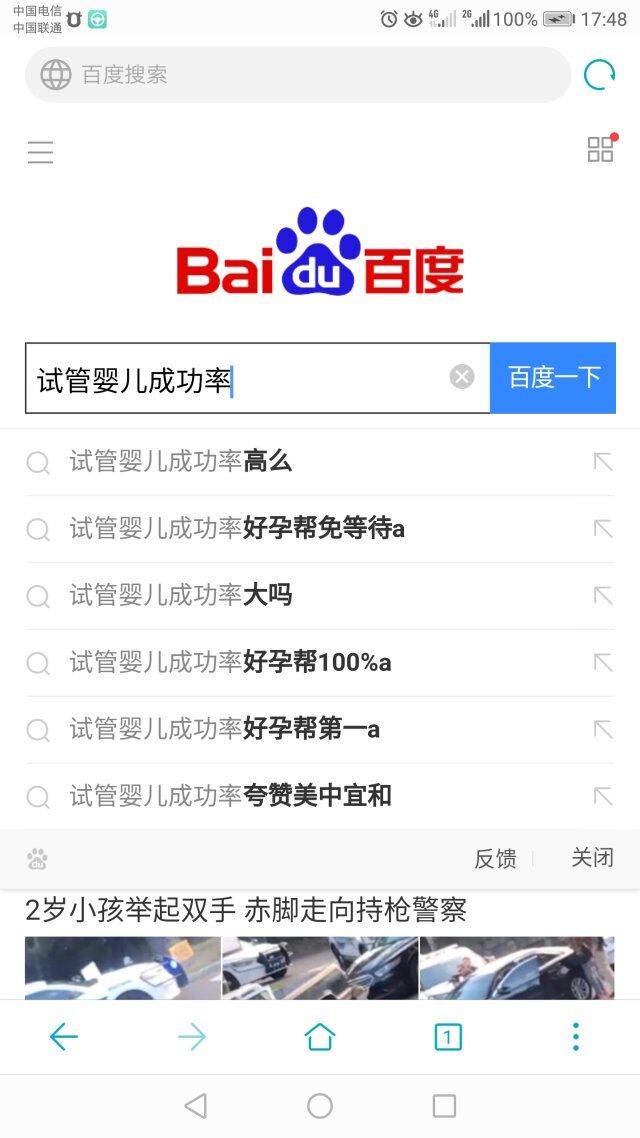640x1138 pixels.
Task: Open the grid apps icon
Action: click(600, 150)
